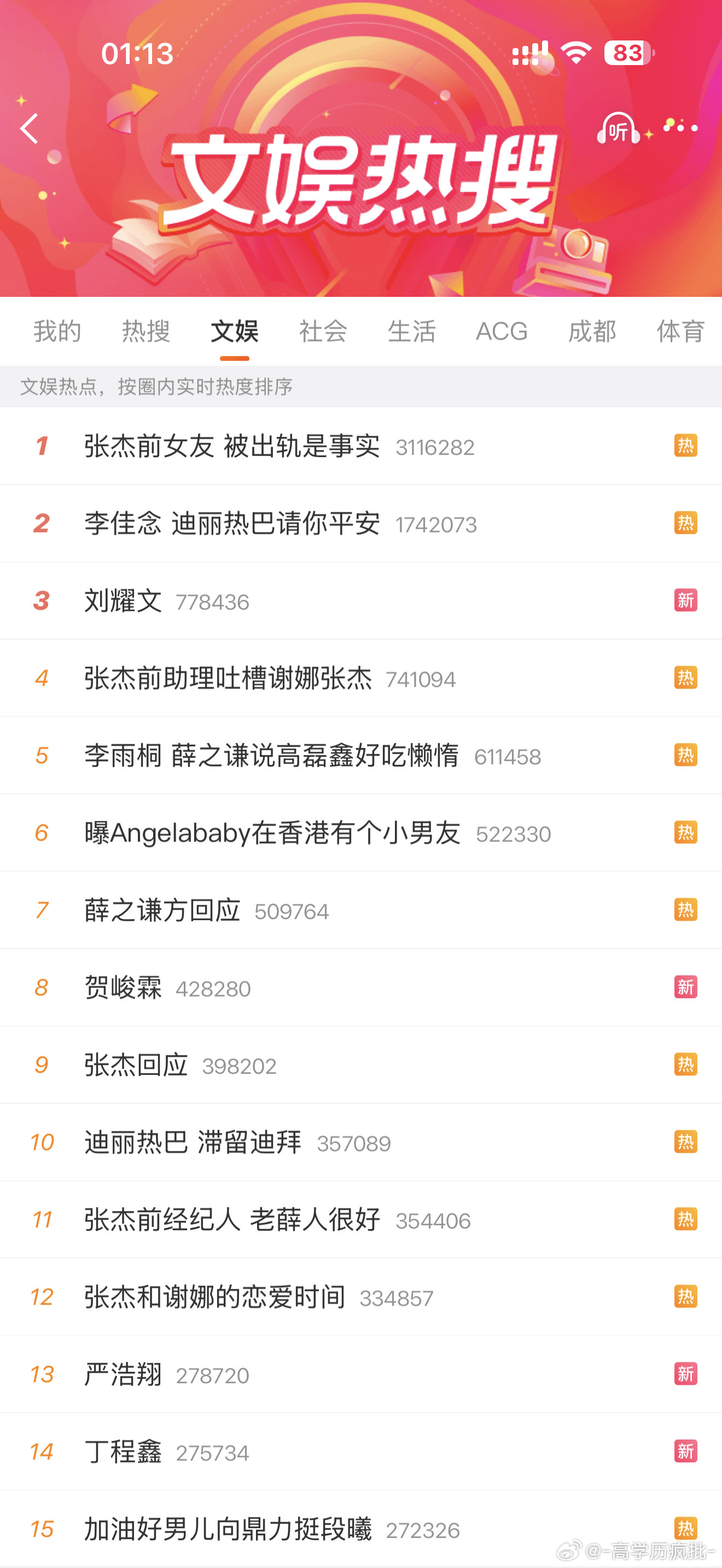Click the 新 badge next to 贺峻霖
The width and height of the screenshot is (722, 1568).
[x=685, y=987]
